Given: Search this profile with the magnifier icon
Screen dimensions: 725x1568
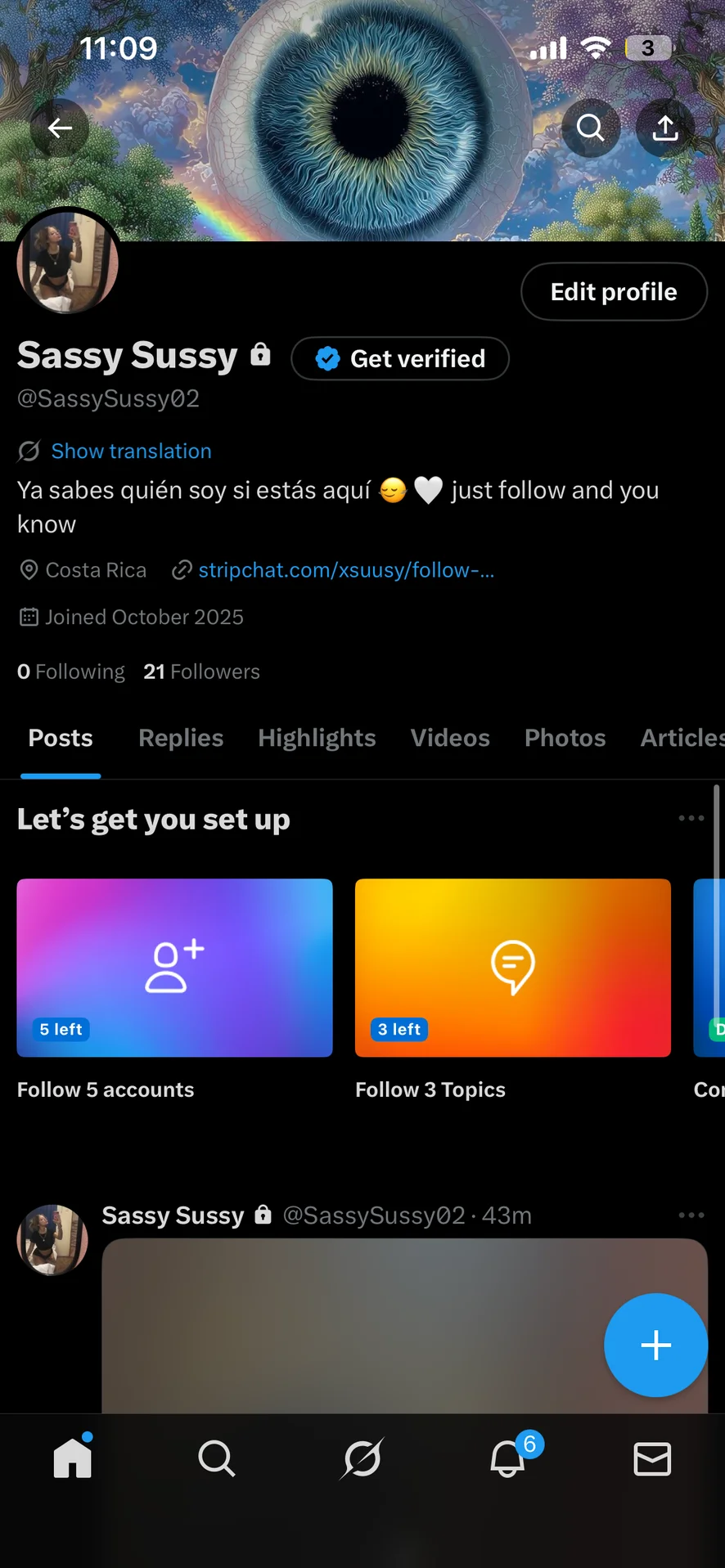Looking at the screenshot, I should [590, 128].
